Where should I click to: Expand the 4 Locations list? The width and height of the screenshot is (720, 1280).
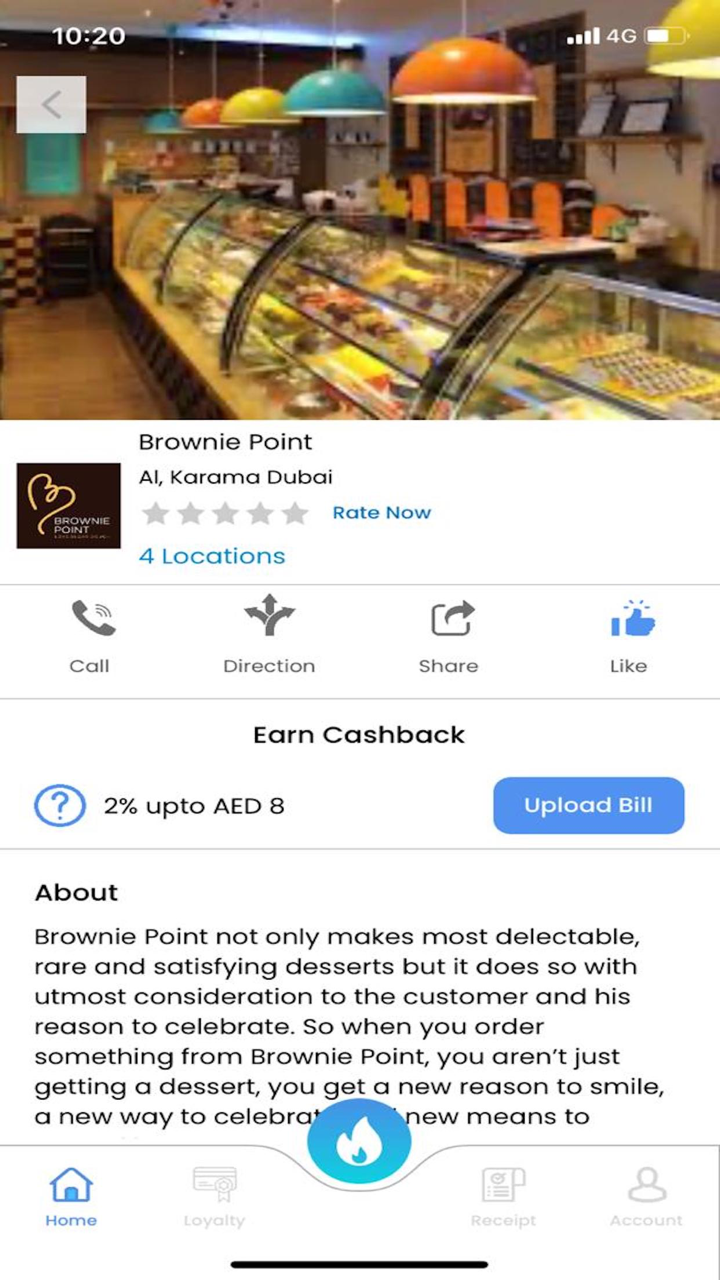pyautogui.click(x=212, y=555)
